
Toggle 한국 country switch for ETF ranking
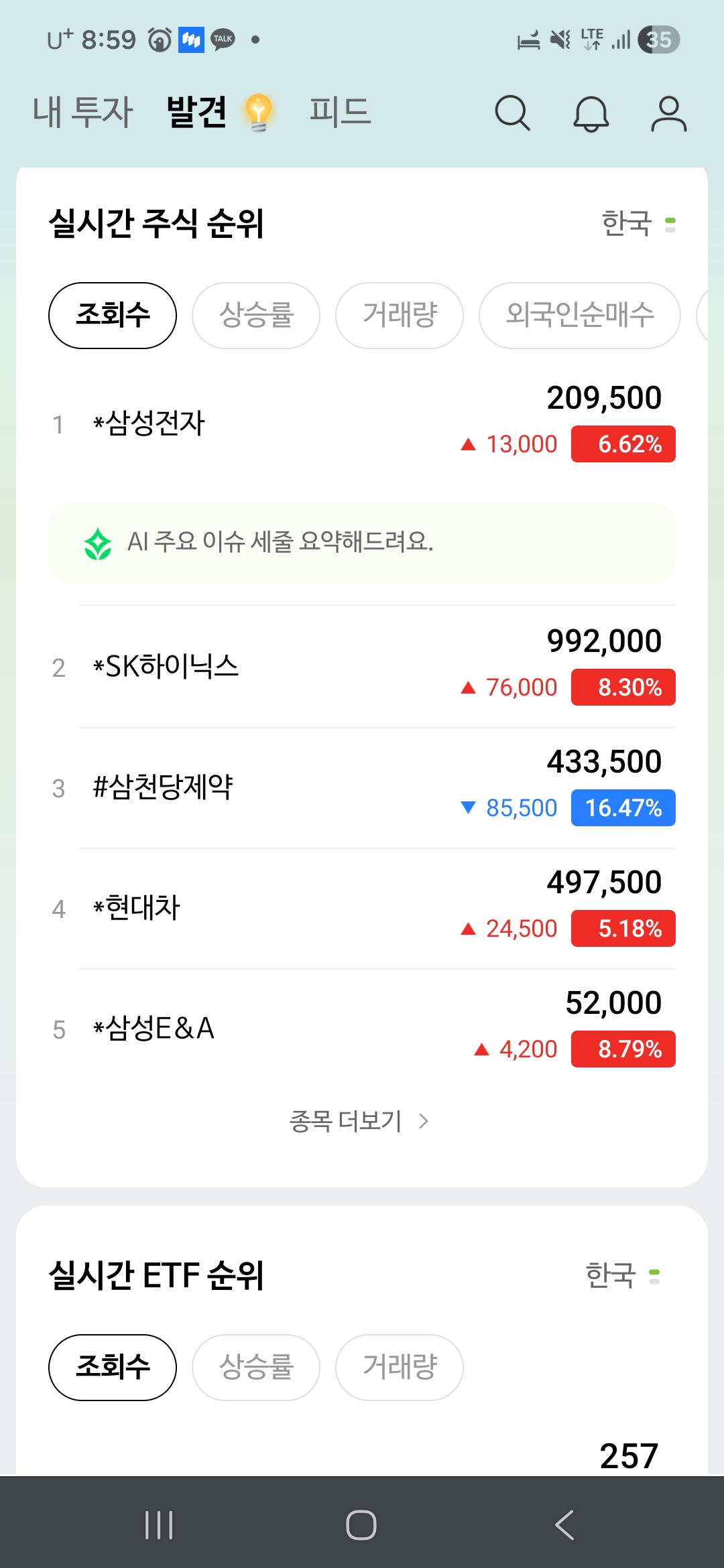(623, 1275)
